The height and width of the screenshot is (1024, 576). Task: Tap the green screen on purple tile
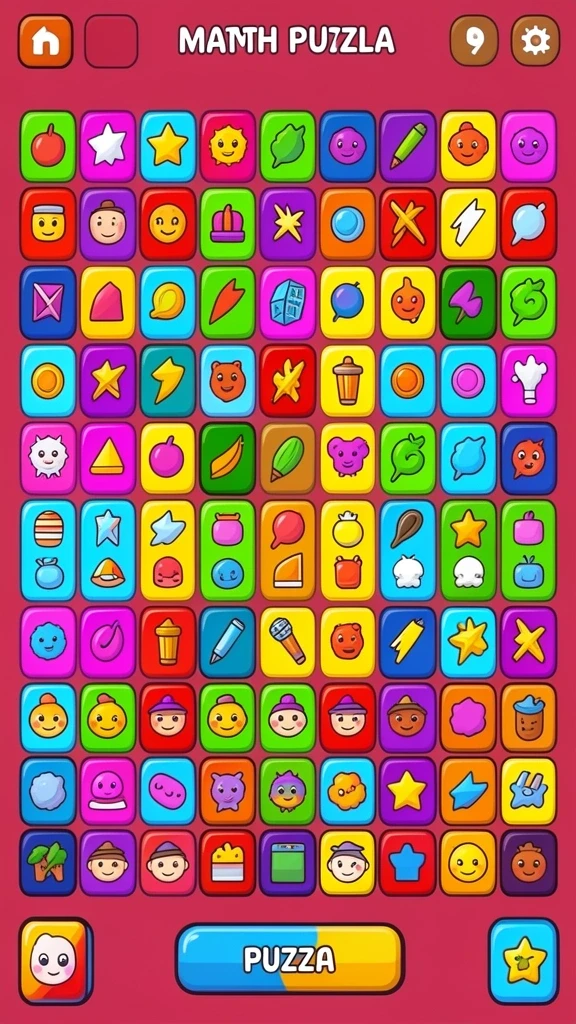[x=288, y=862]
